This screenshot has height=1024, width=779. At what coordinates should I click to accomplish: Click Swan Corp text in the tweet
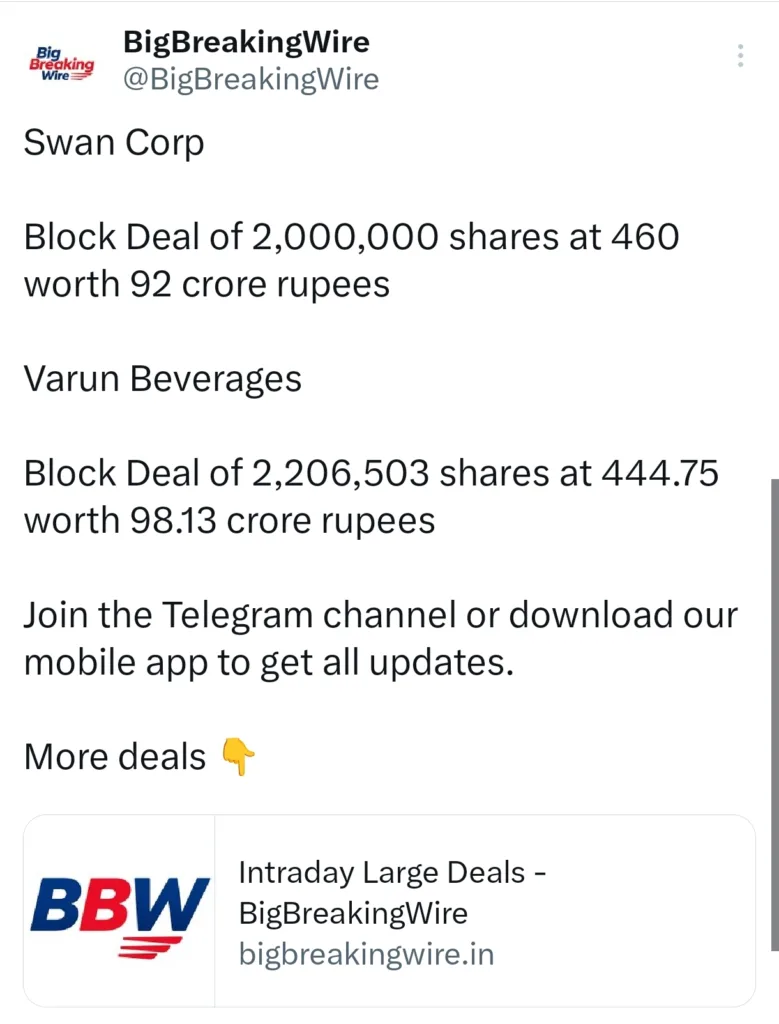pos(113,143)
